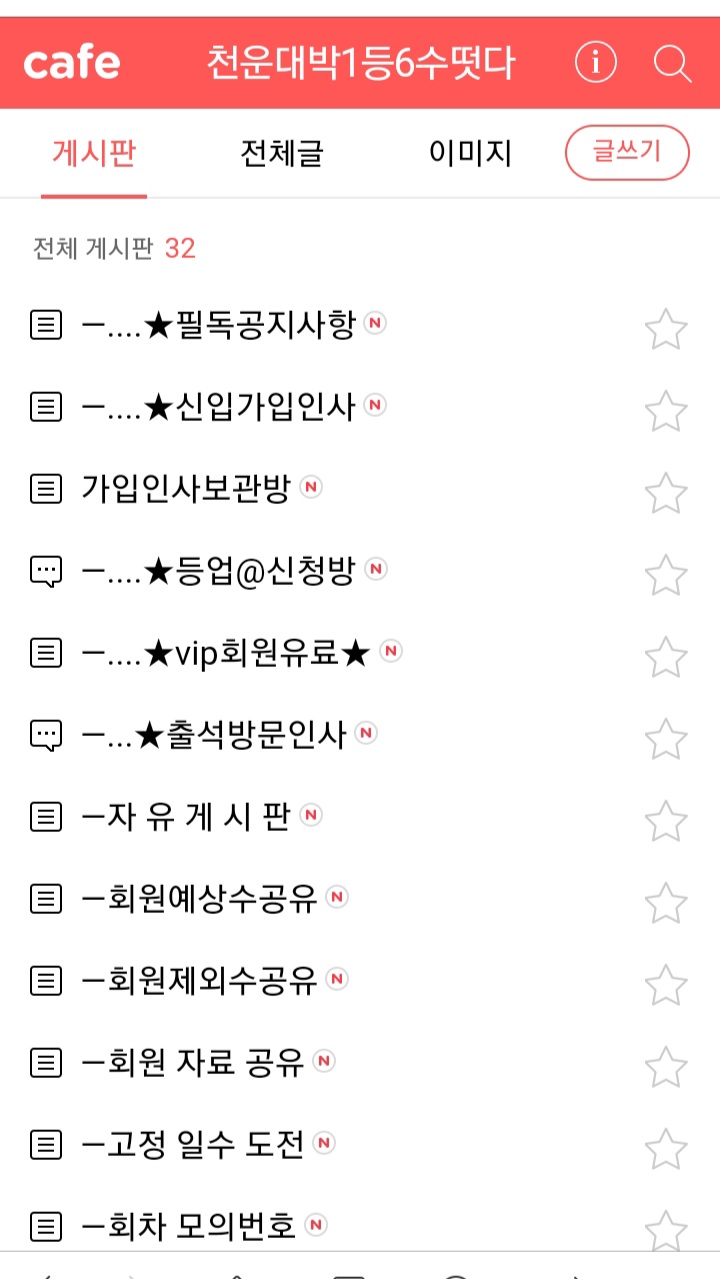This screenshot has width=720, height=1279.
Task: Tap the 글쓰기 write button
Action: (x=627, y=153)
